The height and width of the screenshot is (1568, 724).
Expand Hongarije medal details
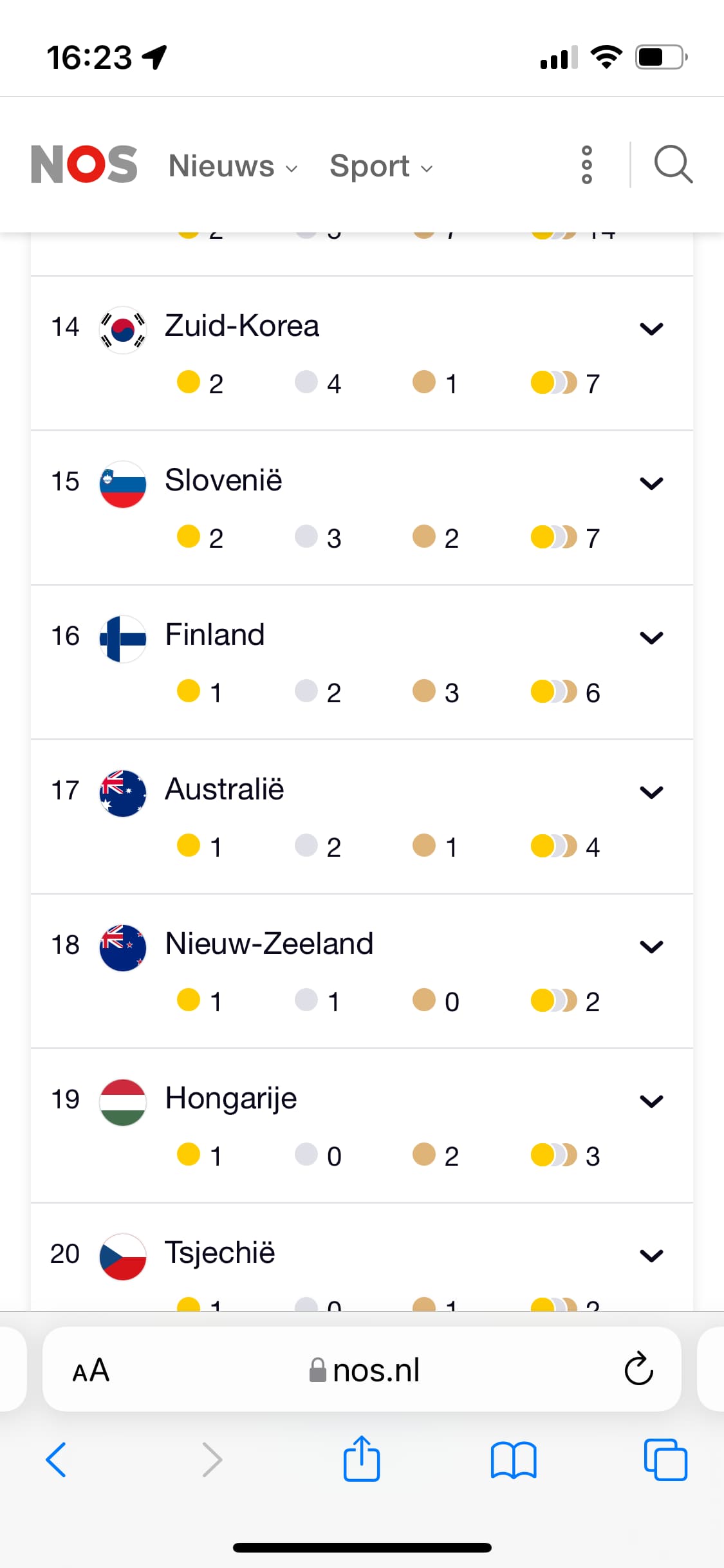651,1101
